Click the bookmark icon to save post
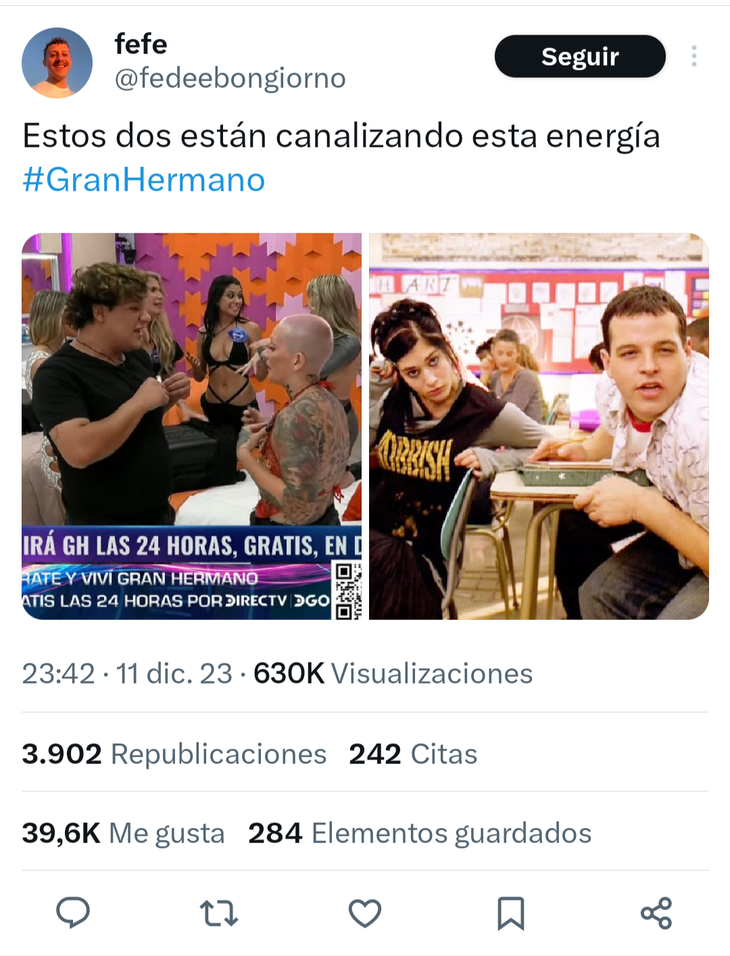The width and height of the screenshot is (730, 956). [x=511, y=913]
